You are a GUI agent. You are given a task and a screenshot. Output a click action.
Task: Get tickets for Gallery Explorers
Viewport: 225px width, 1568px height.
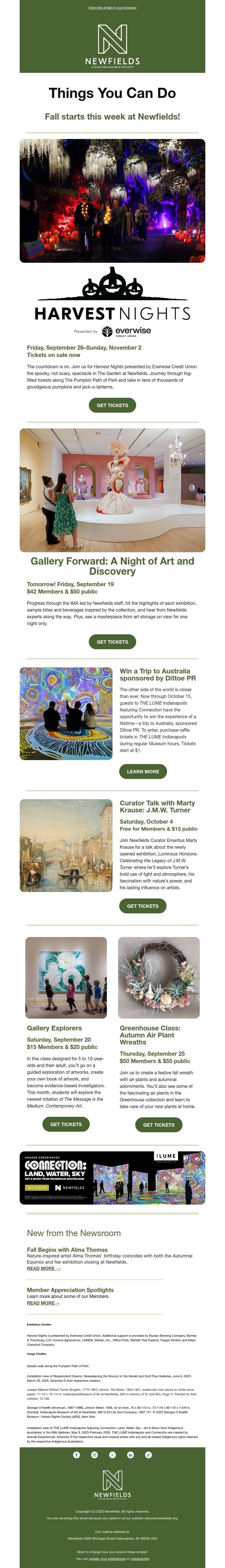(66, 1124)
